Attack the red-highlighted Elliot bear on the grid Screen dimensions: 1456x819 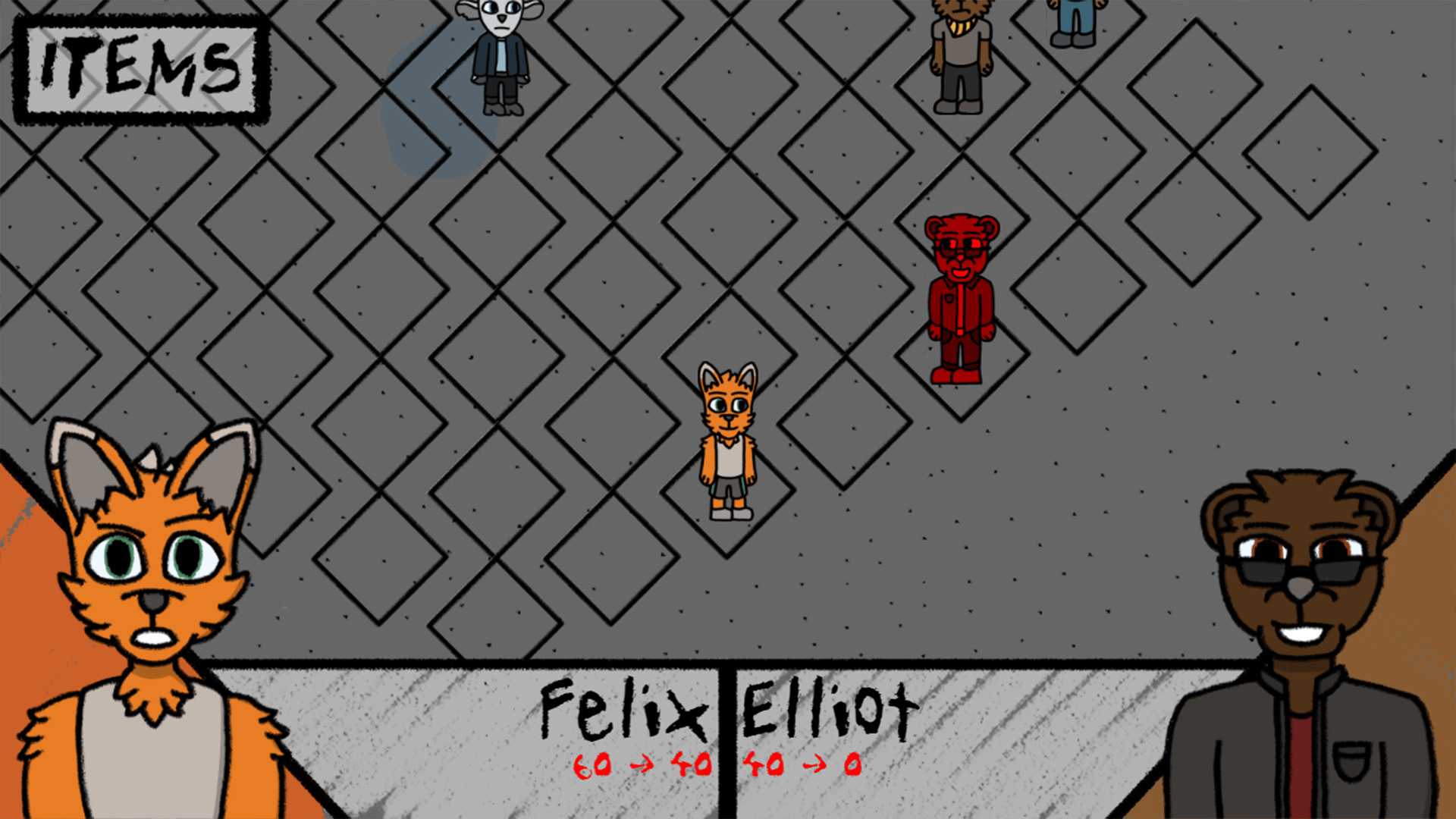pos(961,300)
